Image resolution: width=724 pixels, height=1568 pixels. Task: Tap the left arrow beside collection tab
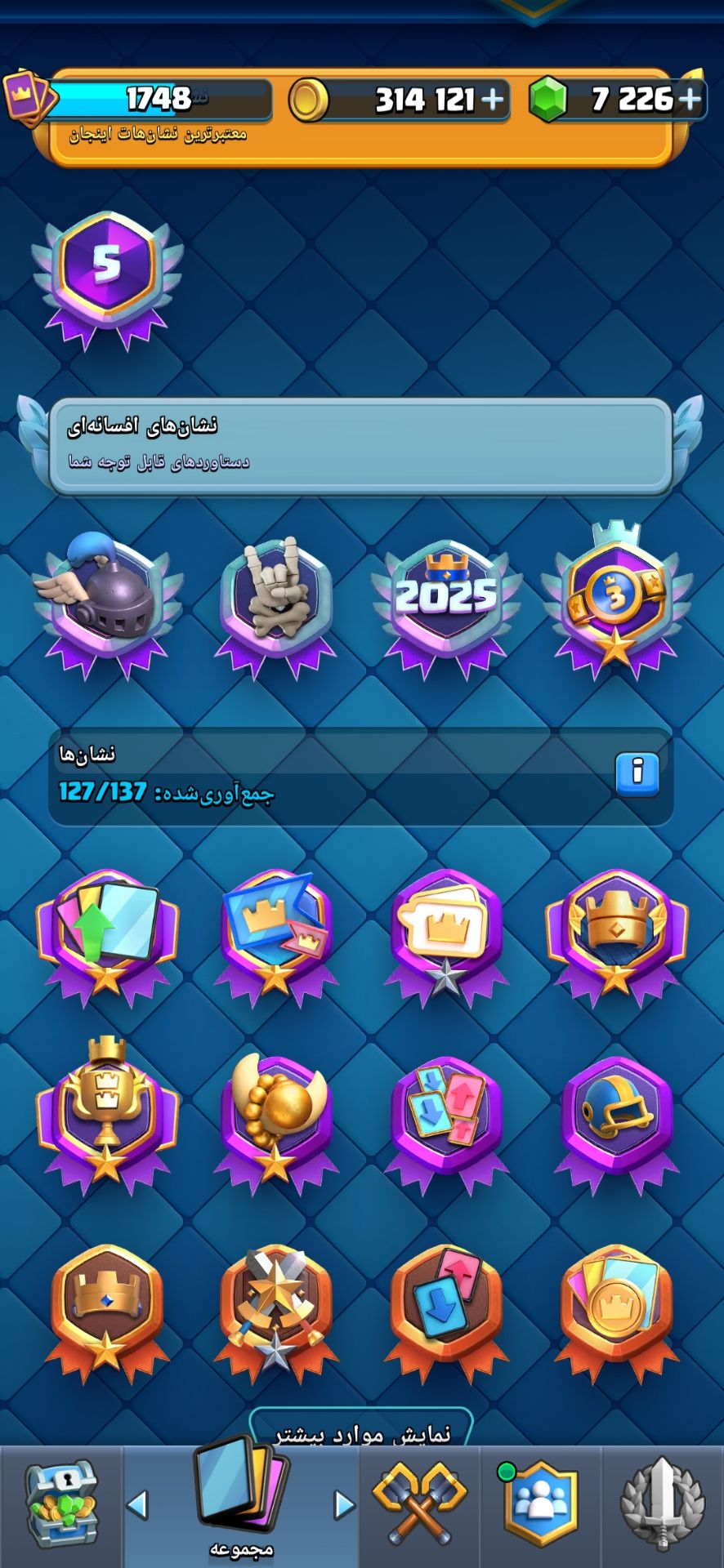[138, 1504]
